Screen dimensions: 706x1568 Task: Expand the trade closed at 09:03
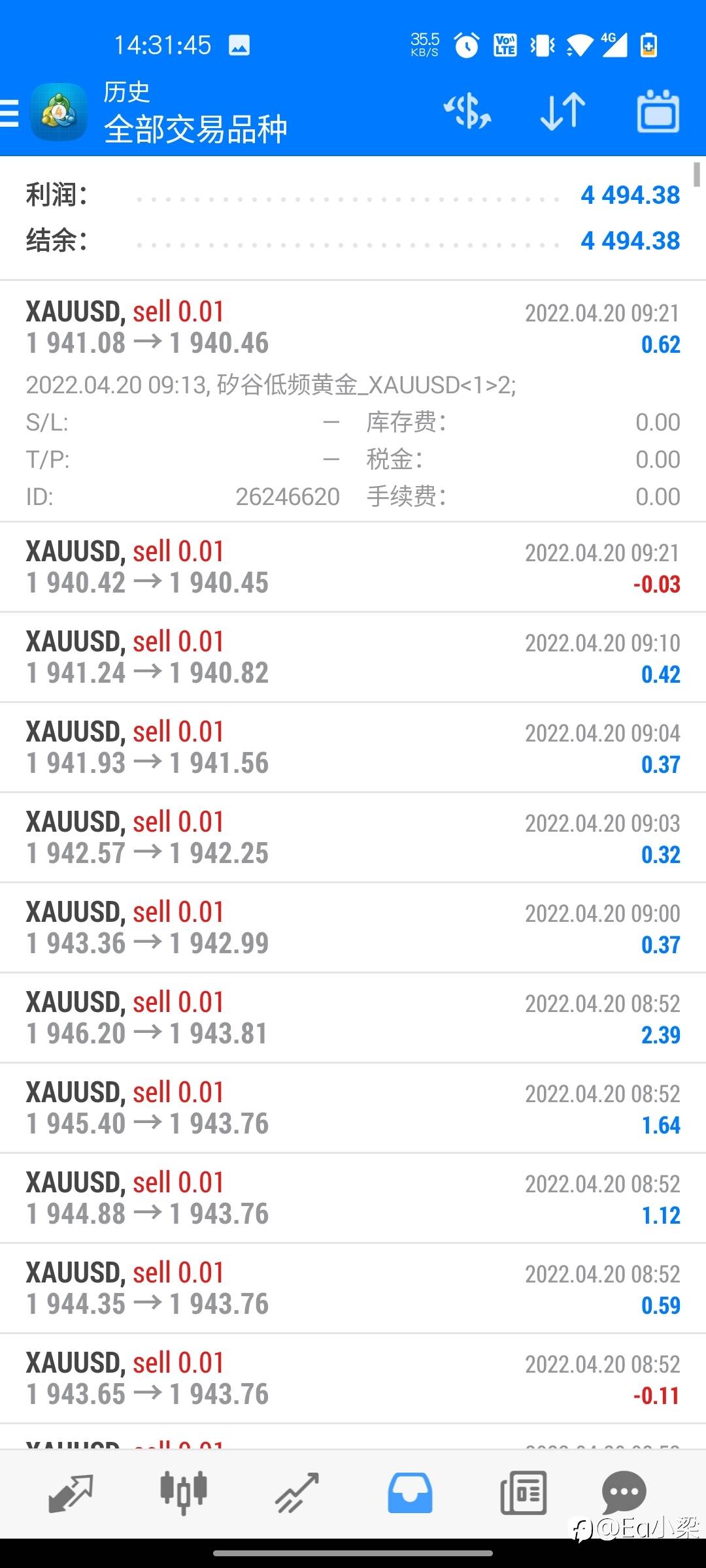(353, 838)
